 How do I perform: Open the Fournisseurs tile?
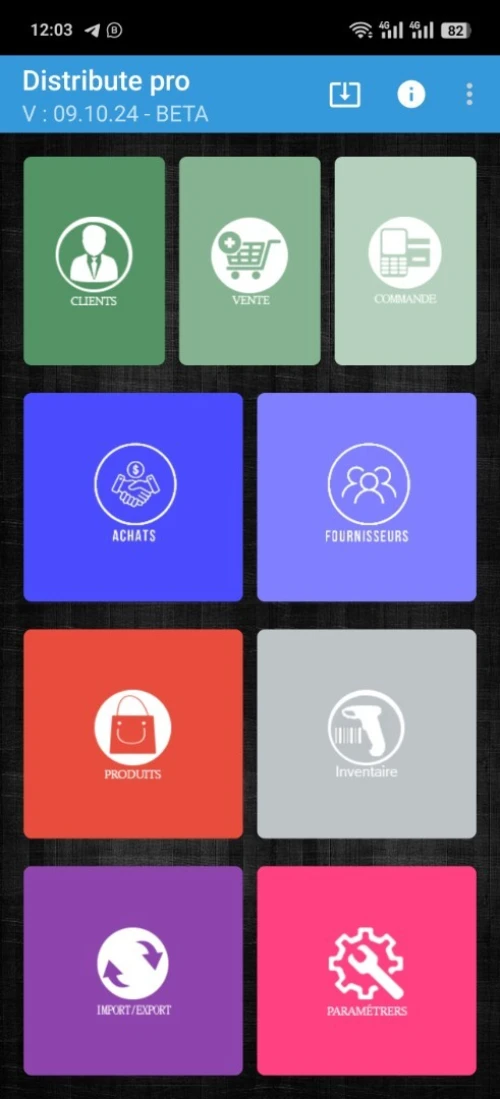tap(367, 497)
